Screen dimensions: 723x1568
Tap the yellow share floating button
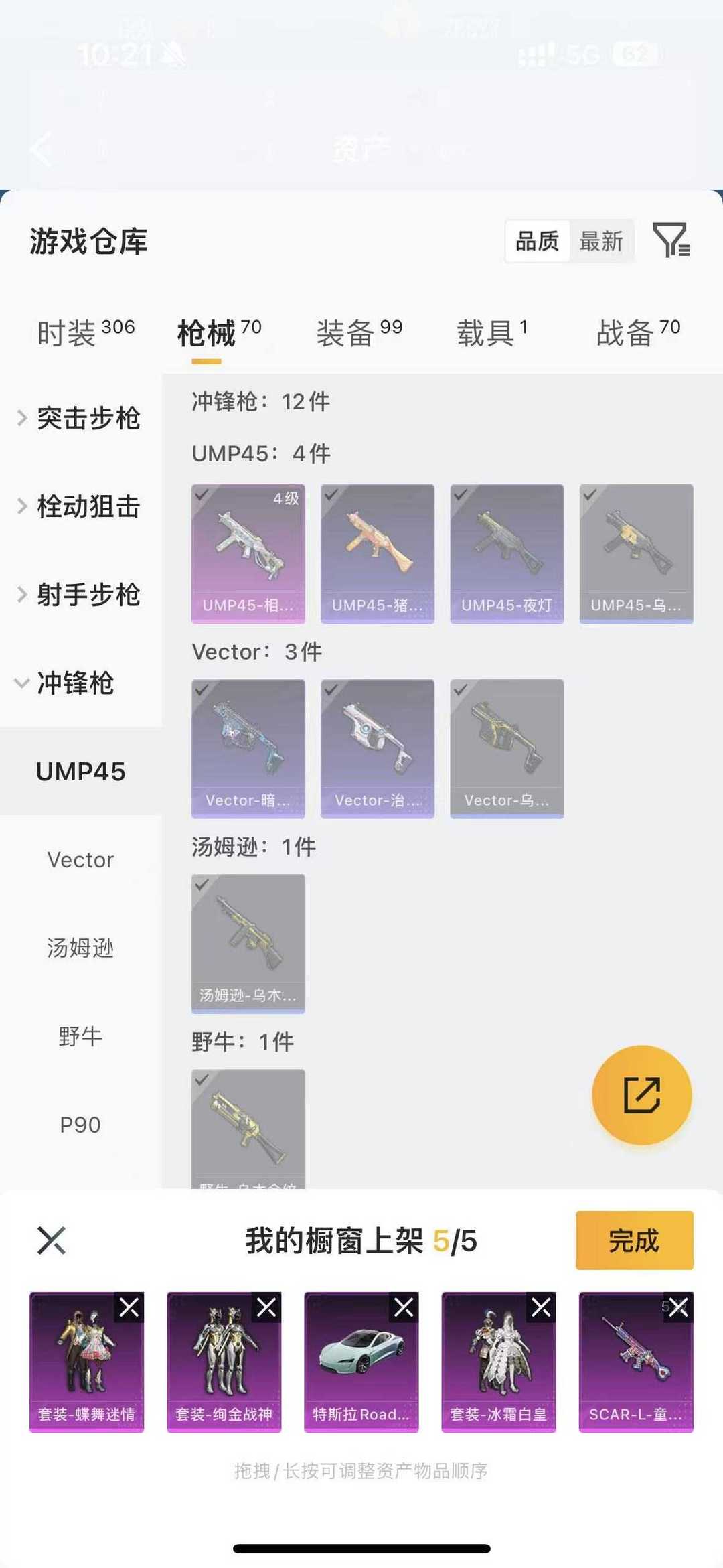pyautogui.click(x=641, y=1095)
